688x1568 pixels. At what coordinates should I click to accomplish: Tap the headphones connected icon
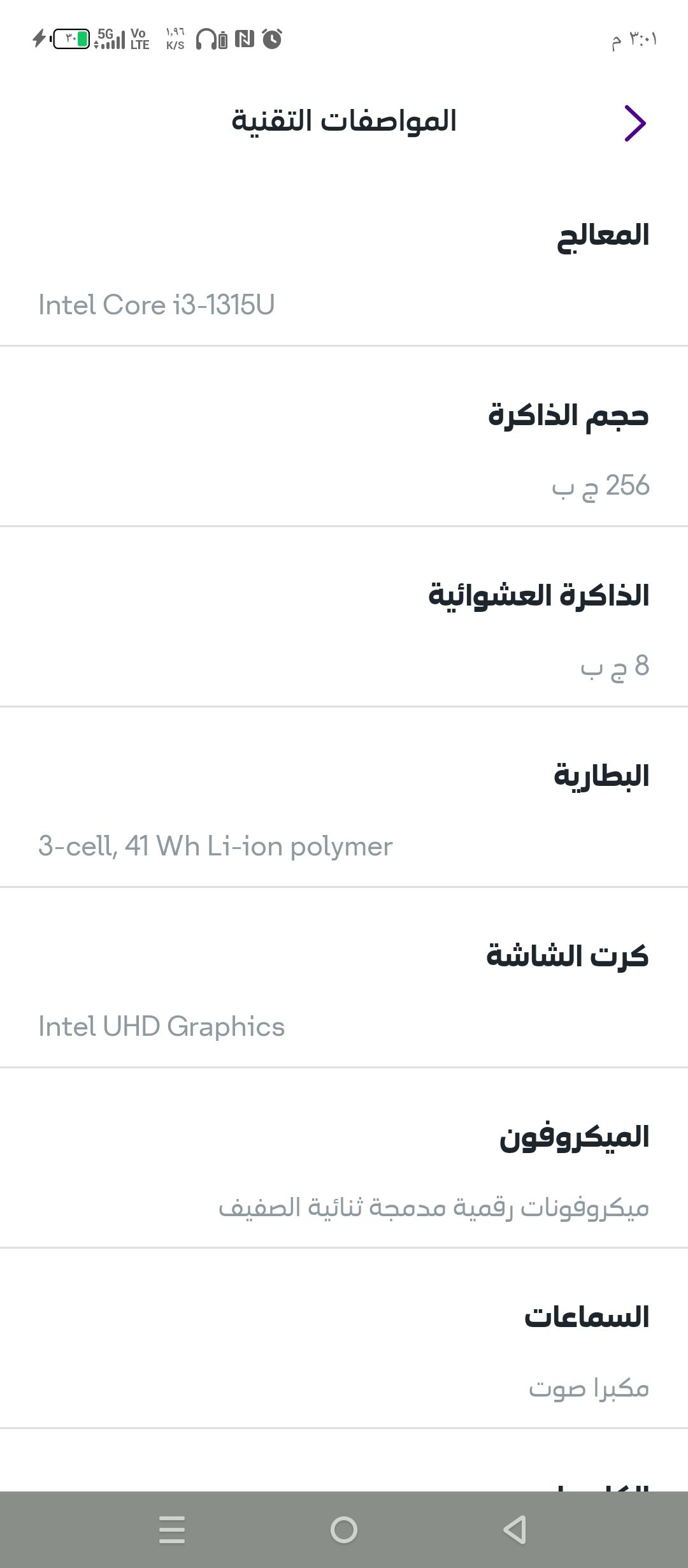[x=207, y=40]
